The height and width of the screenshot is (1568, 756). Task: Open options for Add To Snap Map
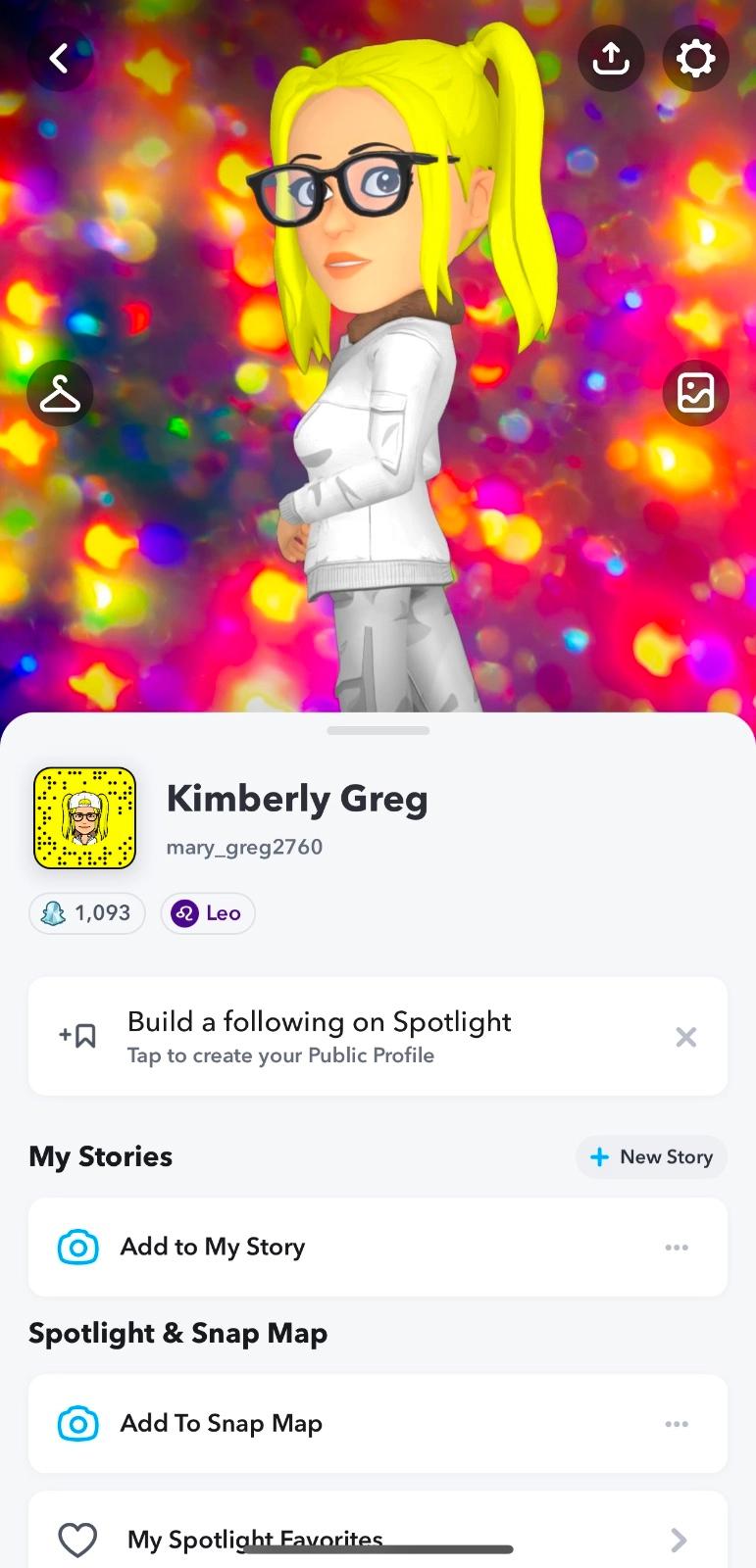[x=677, y=1424]
